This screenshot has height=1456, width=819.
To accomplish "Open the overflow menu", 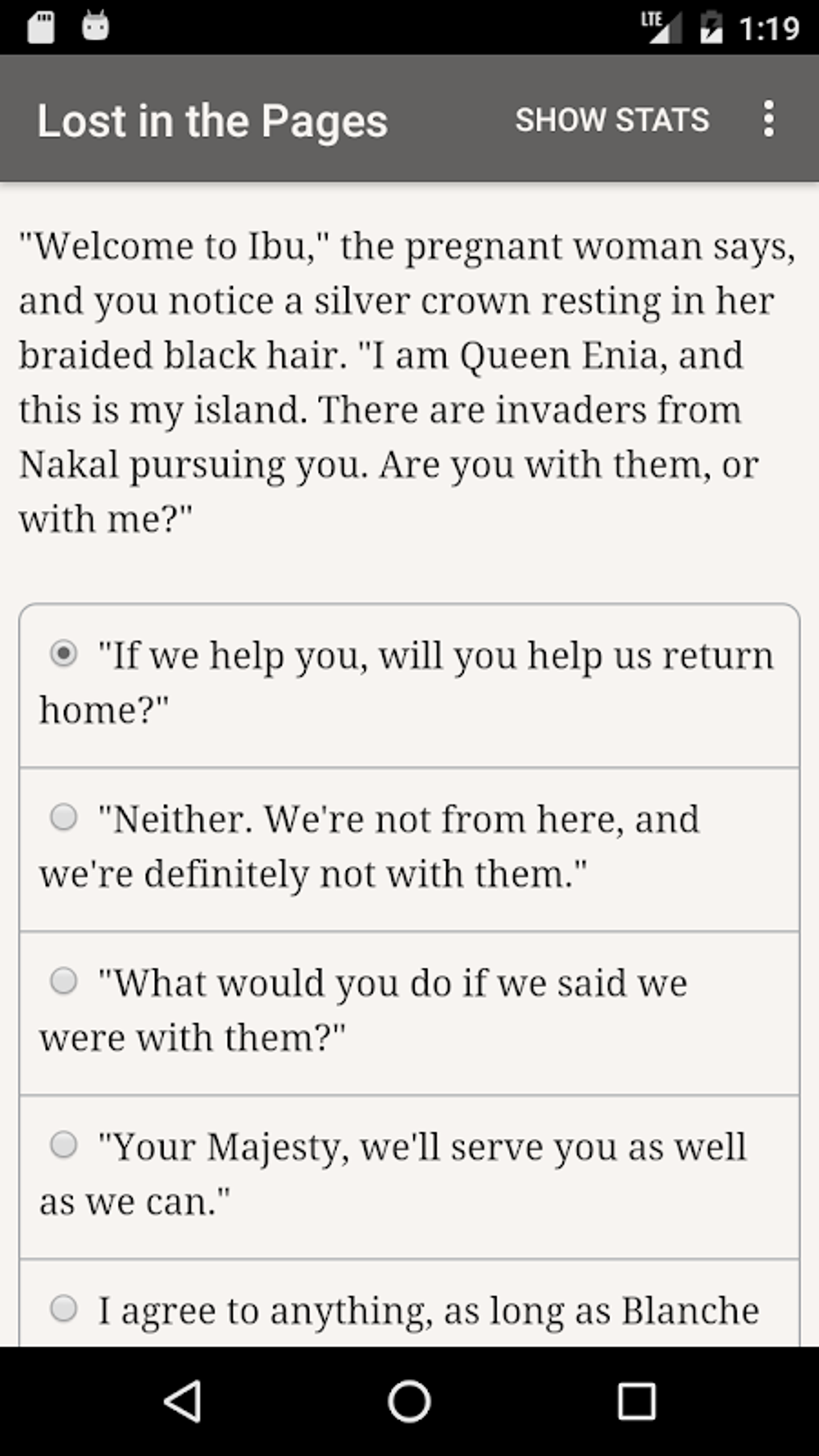I will [768, 120].
